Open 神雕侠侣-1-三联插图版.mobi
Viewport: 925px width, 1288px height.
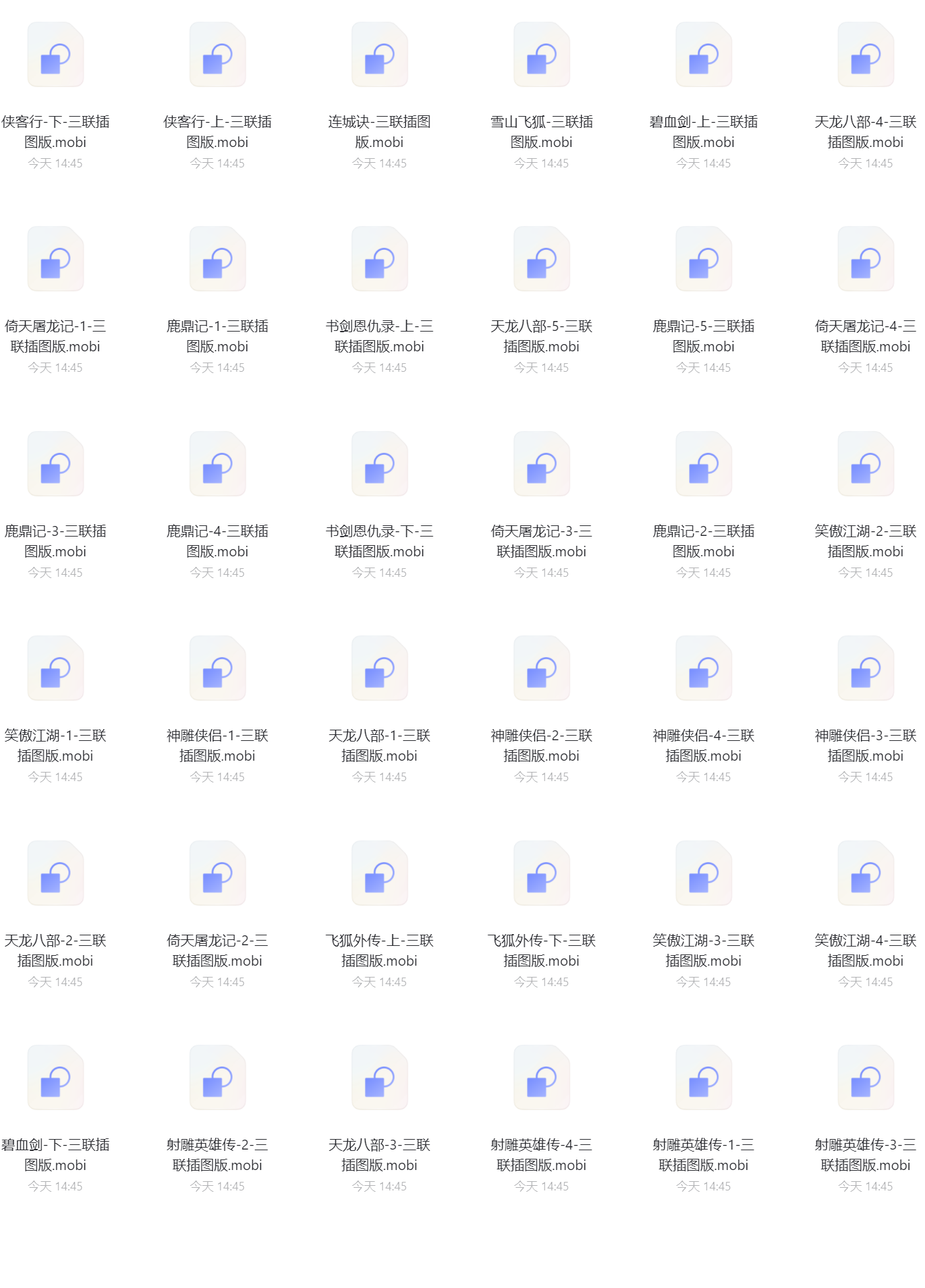[x=217, y=668]
